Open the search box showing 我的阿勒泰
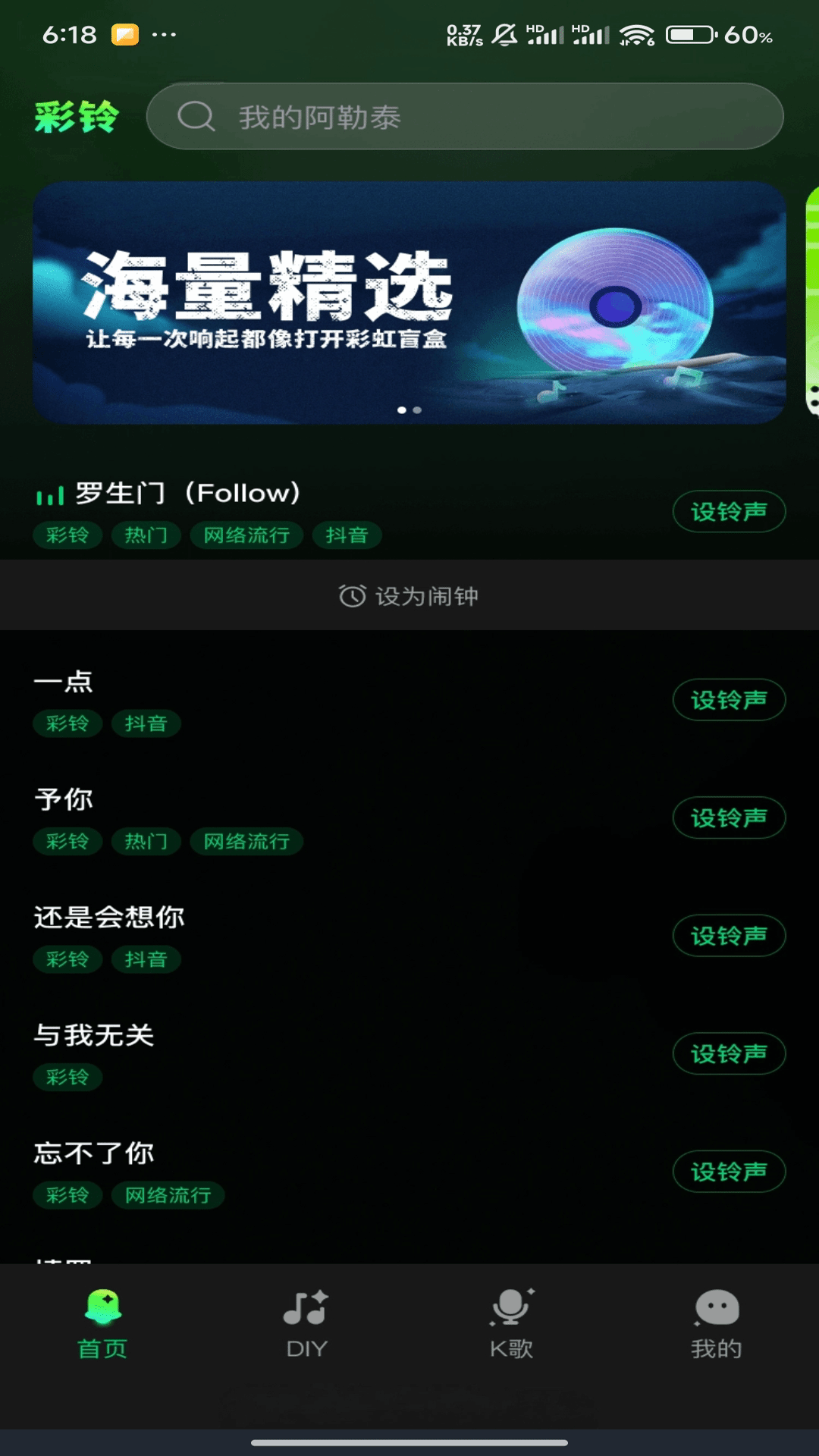The height and width of the screenshot is (1456, 819). tap(464, 117)
